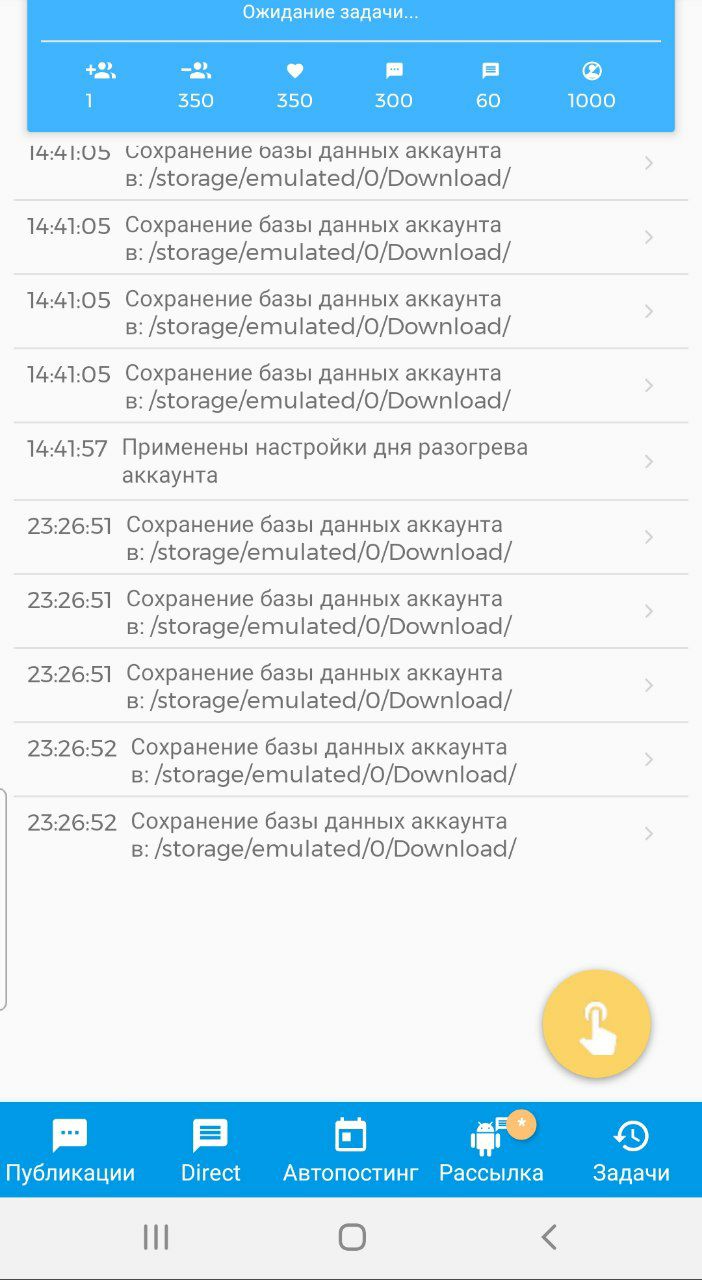The width and height of the screenshot is (702, 1280).
Task: Select the Рассылка tab
Action: [x=491, y=1150]
